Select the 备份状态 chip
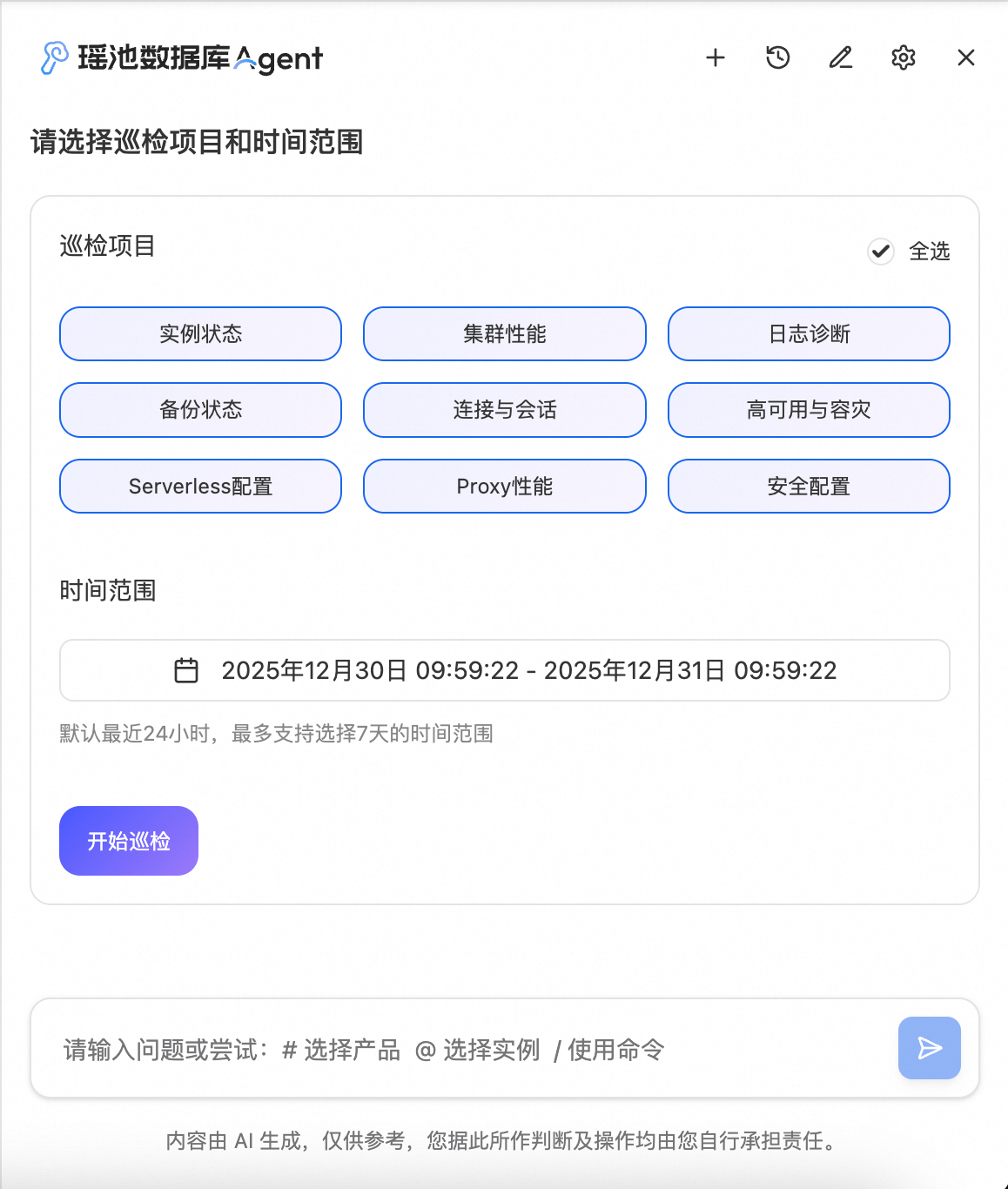This screenshot has width=1008, height=1189. (200, 410)
